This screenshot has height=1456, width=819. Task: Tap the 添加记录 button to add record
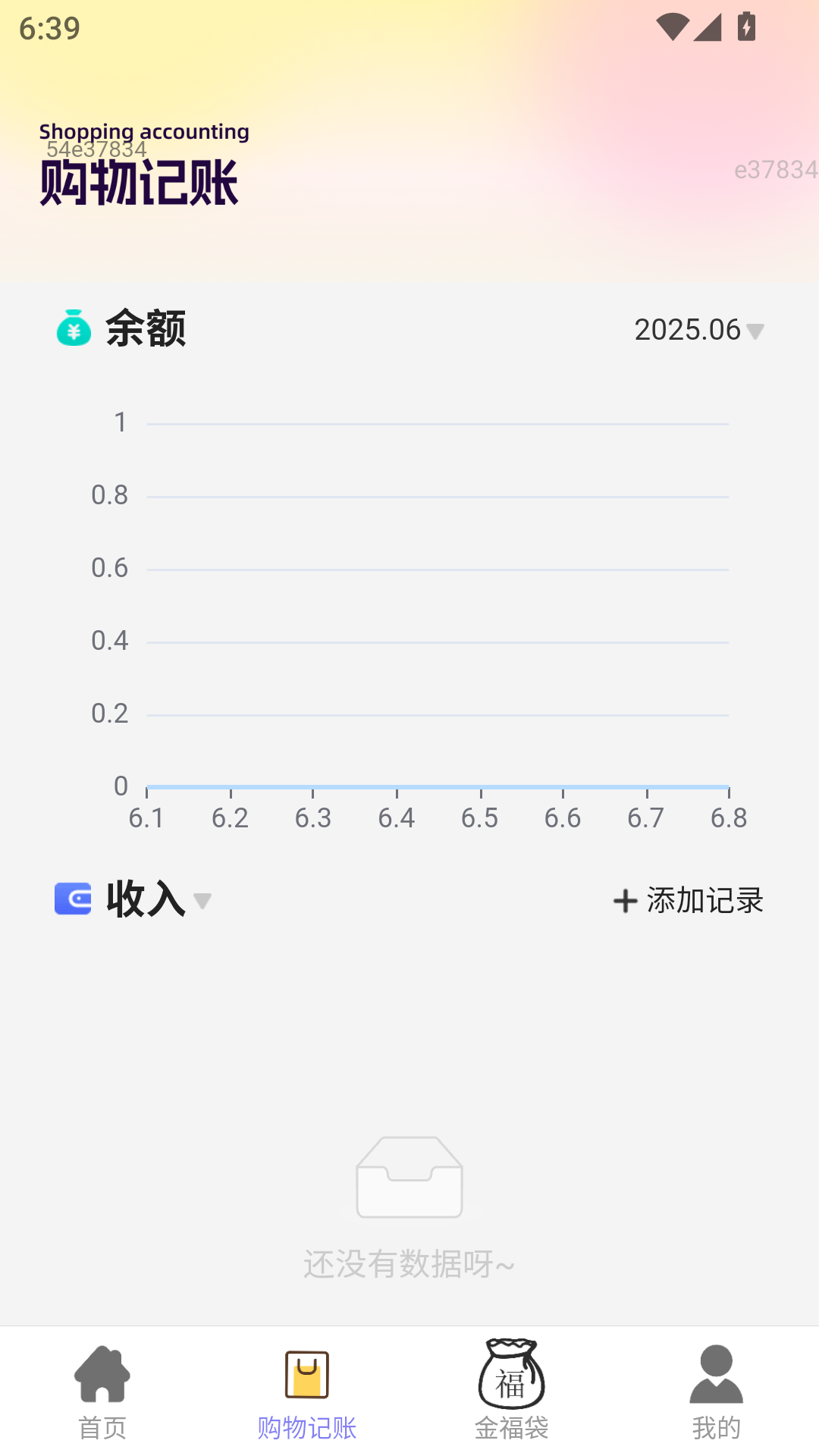click(x=704, y=901)
